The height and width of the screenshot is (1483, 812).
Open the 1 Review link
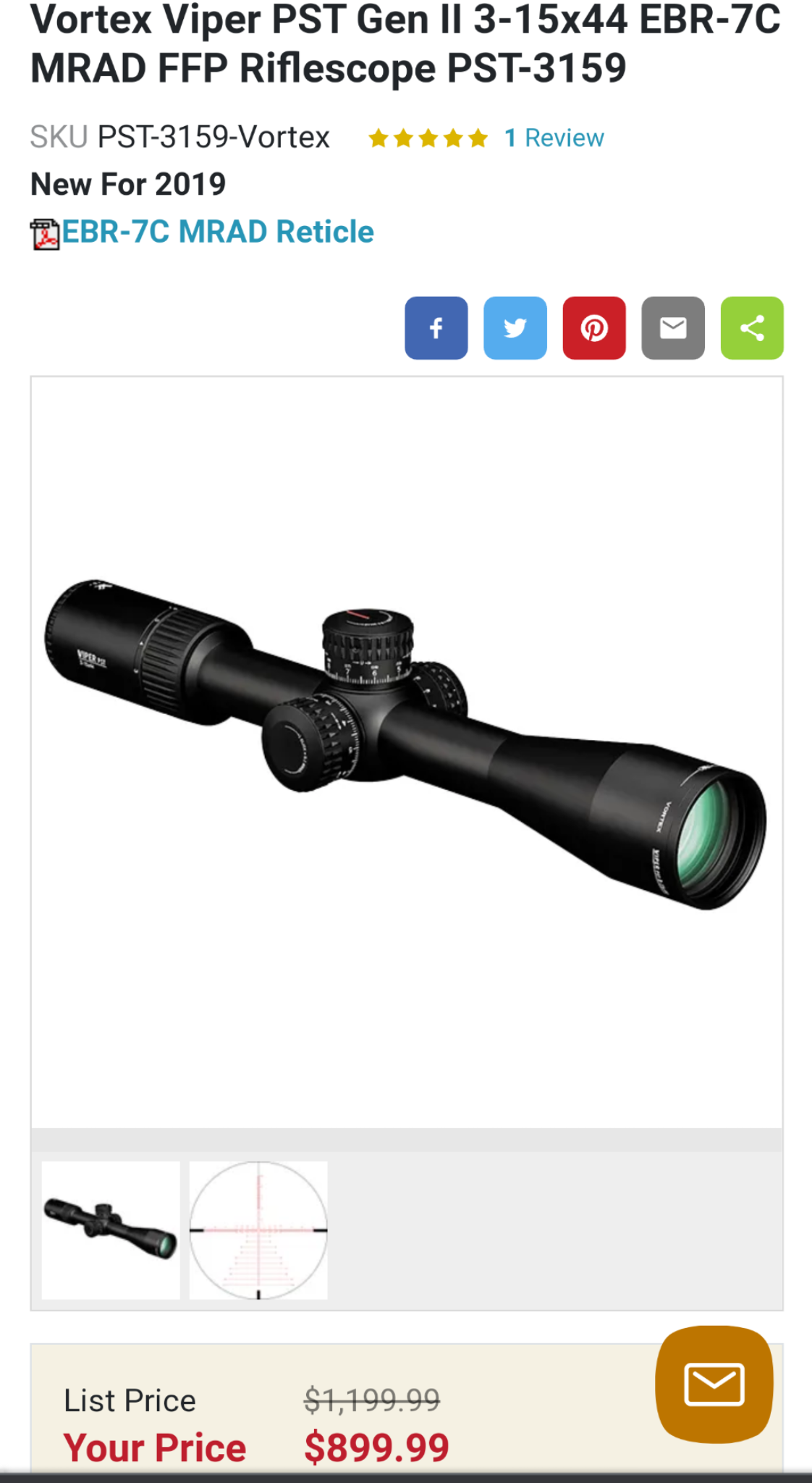point(554,138)
